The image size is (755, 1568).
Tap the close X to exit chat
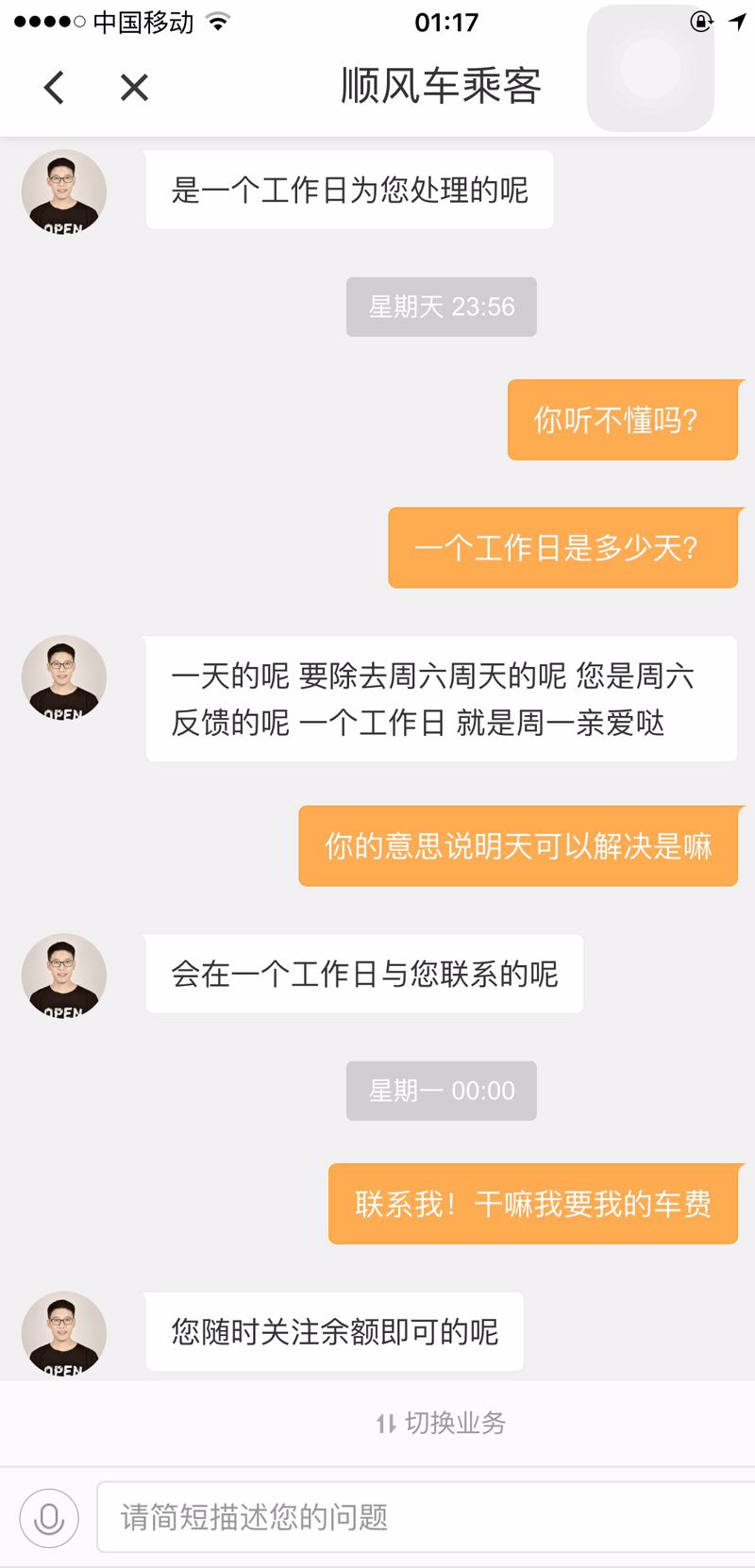(x=134, y=87)
